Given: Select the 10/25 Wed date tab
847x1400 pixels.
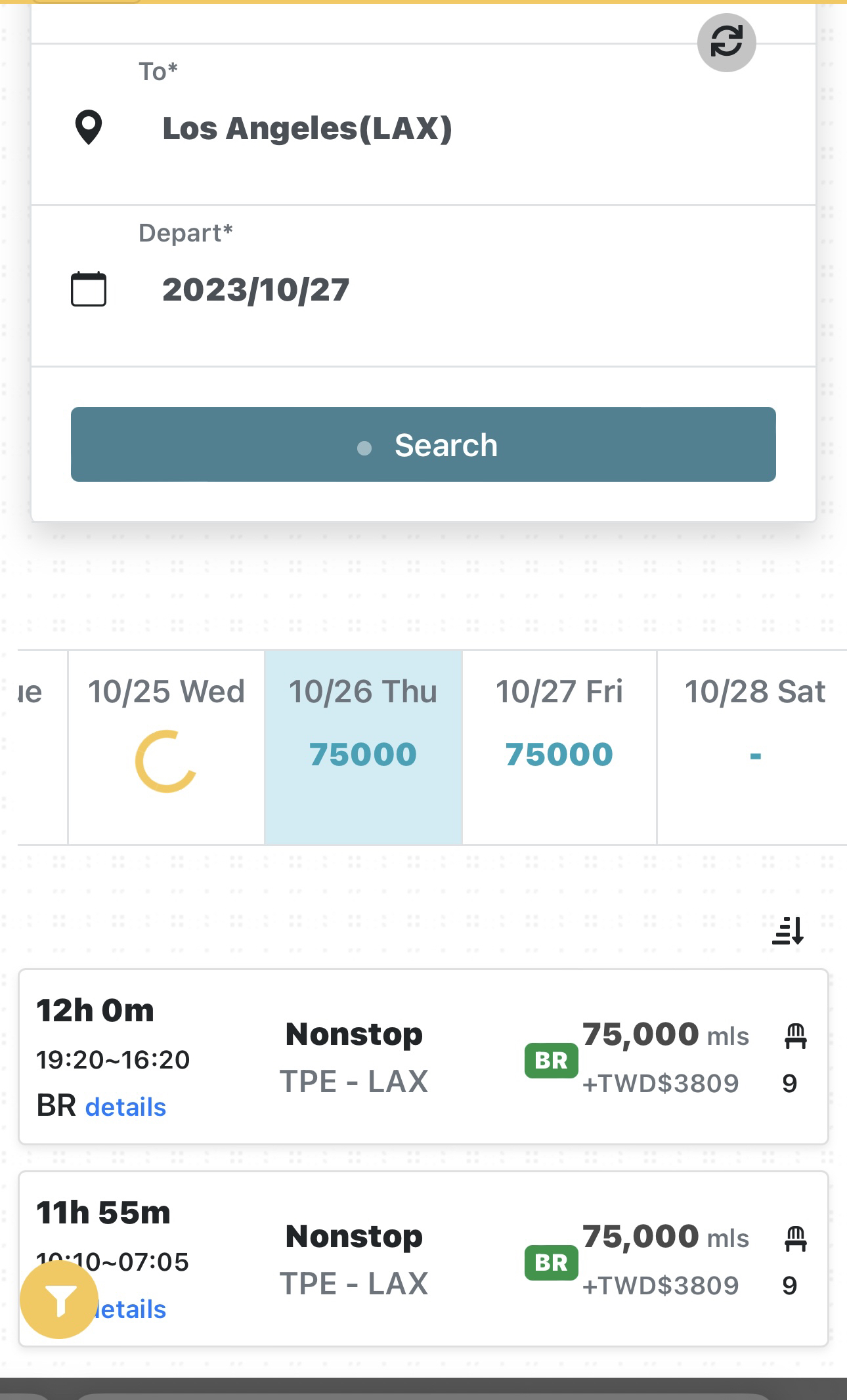Looking at the screenshot, I should coord(166,748).
